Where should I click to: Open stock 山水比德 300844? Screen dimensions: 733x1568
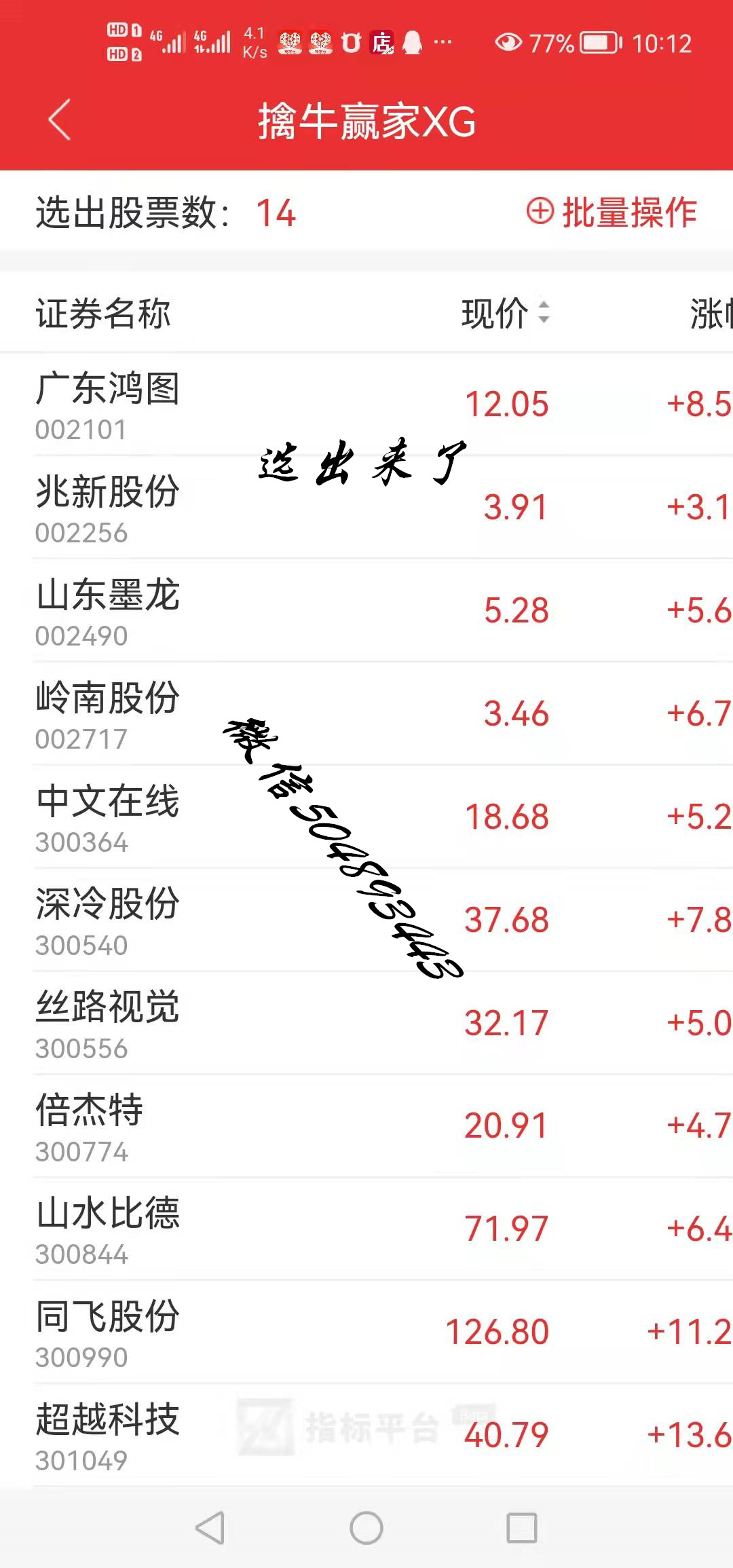(x=366, y=1230)
